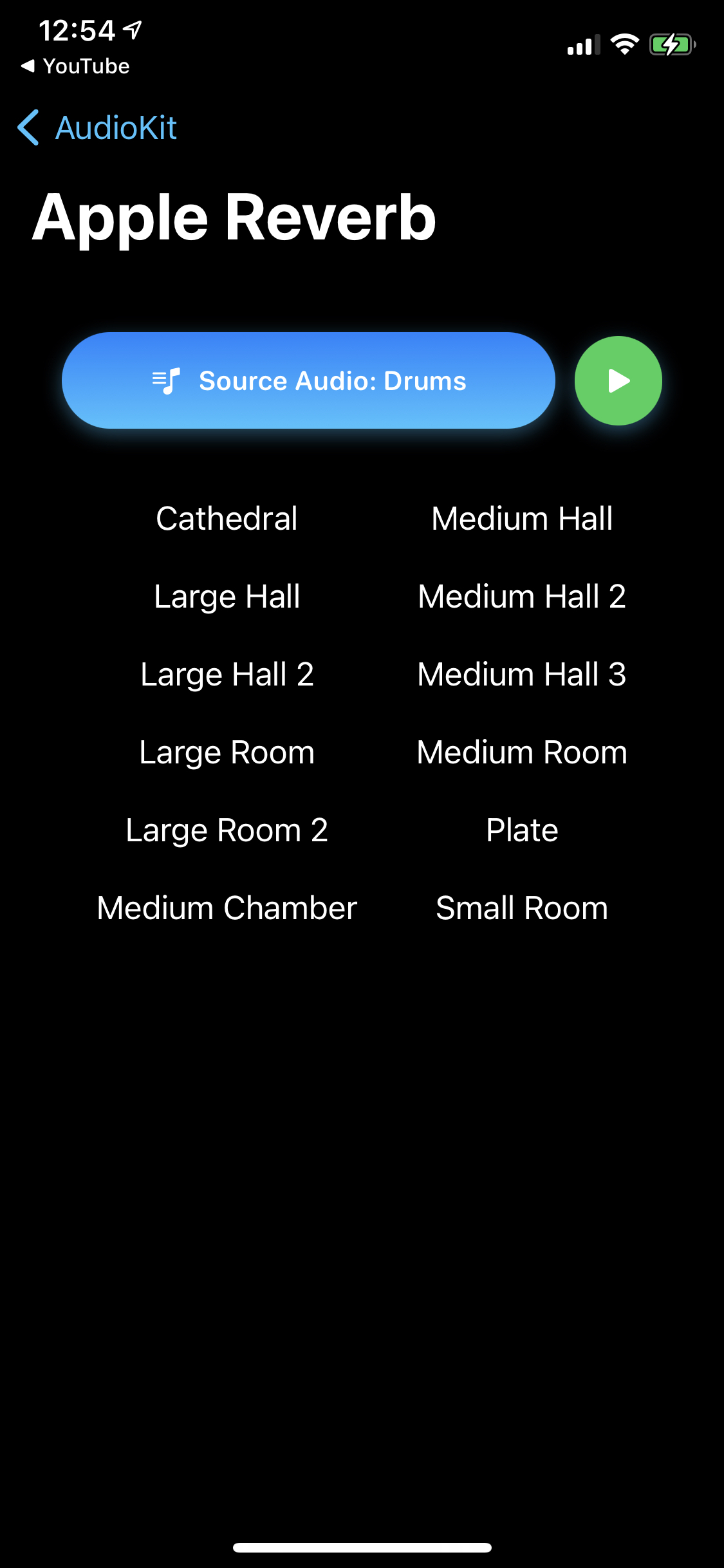
Task: Switch to the Large Room 2 preset
Action: [227, 830]
